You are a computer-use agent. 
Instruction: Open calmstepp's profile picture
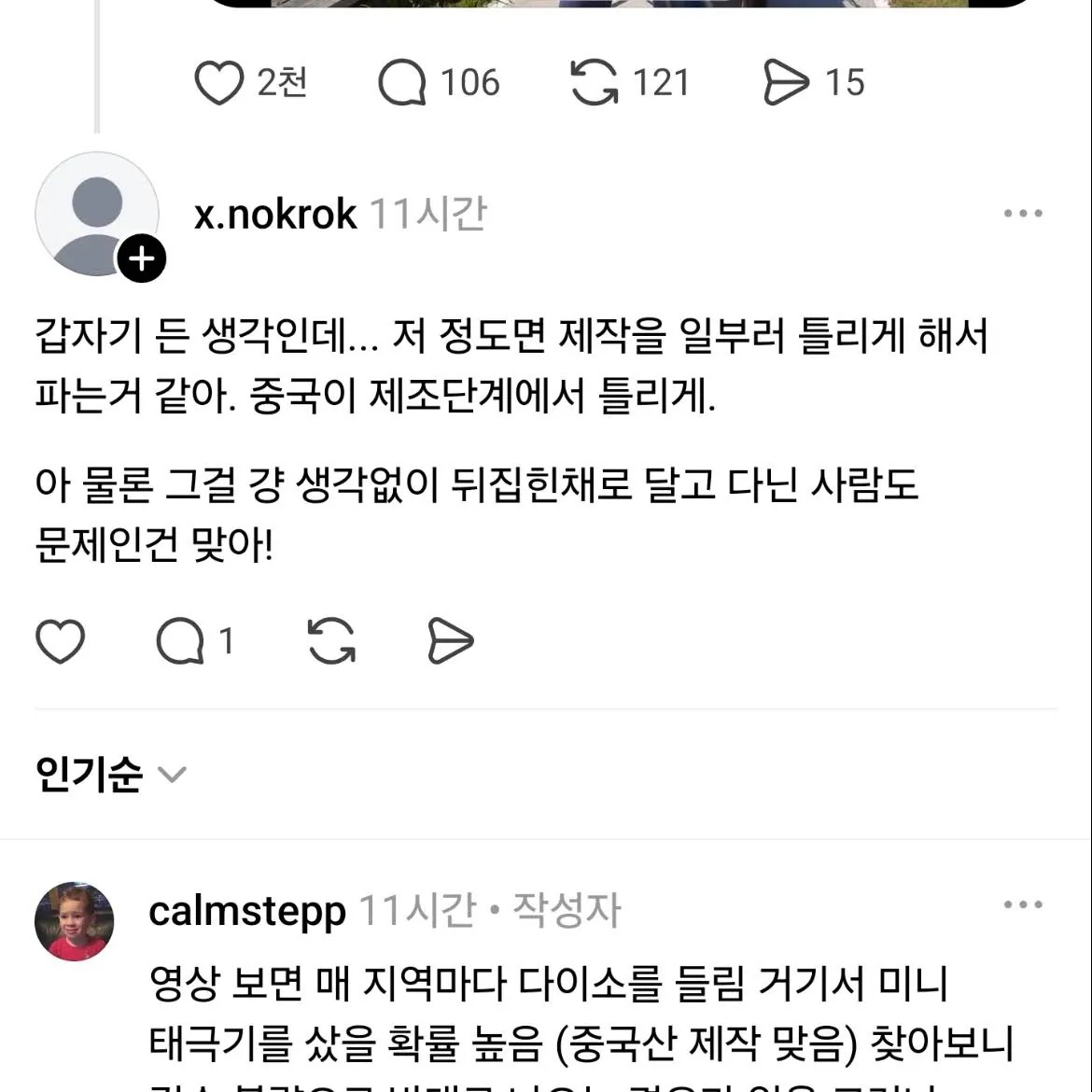tap(75, 921)
